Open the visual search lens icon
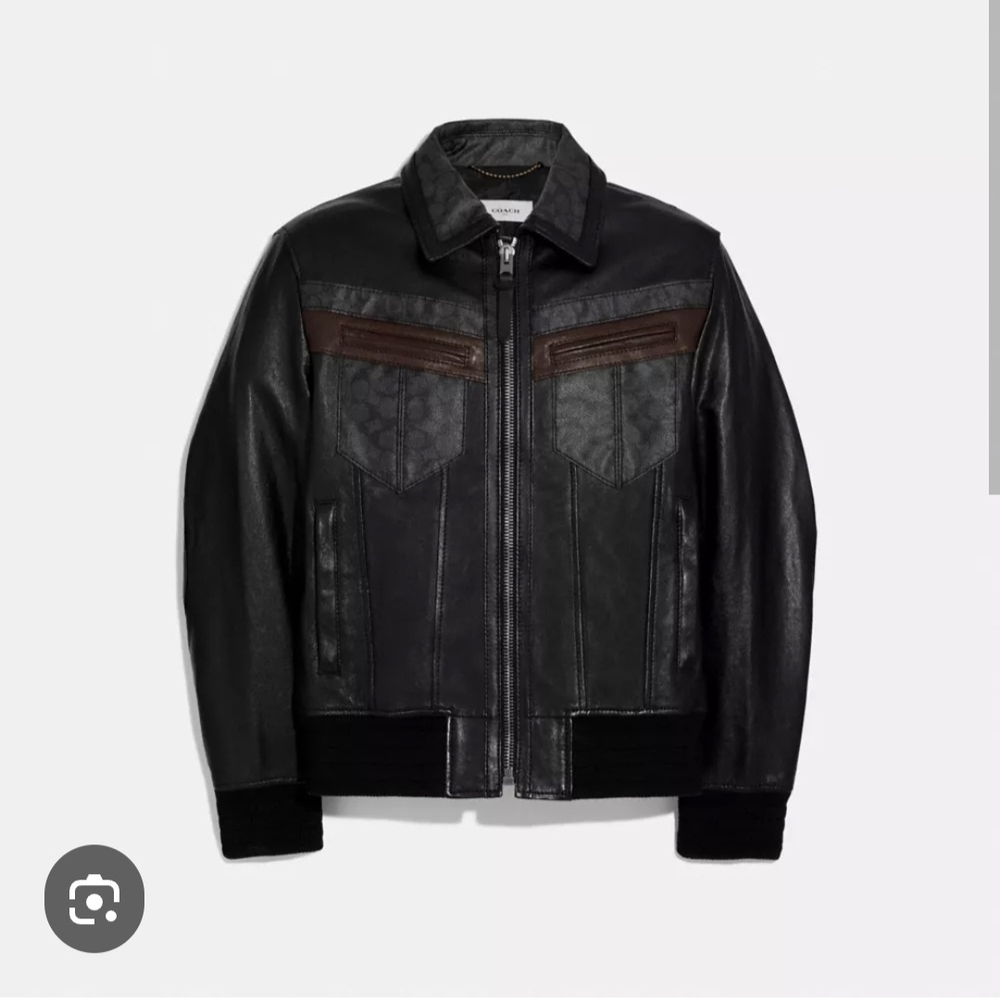The image size is (1000, 1000). pos(94,897)
